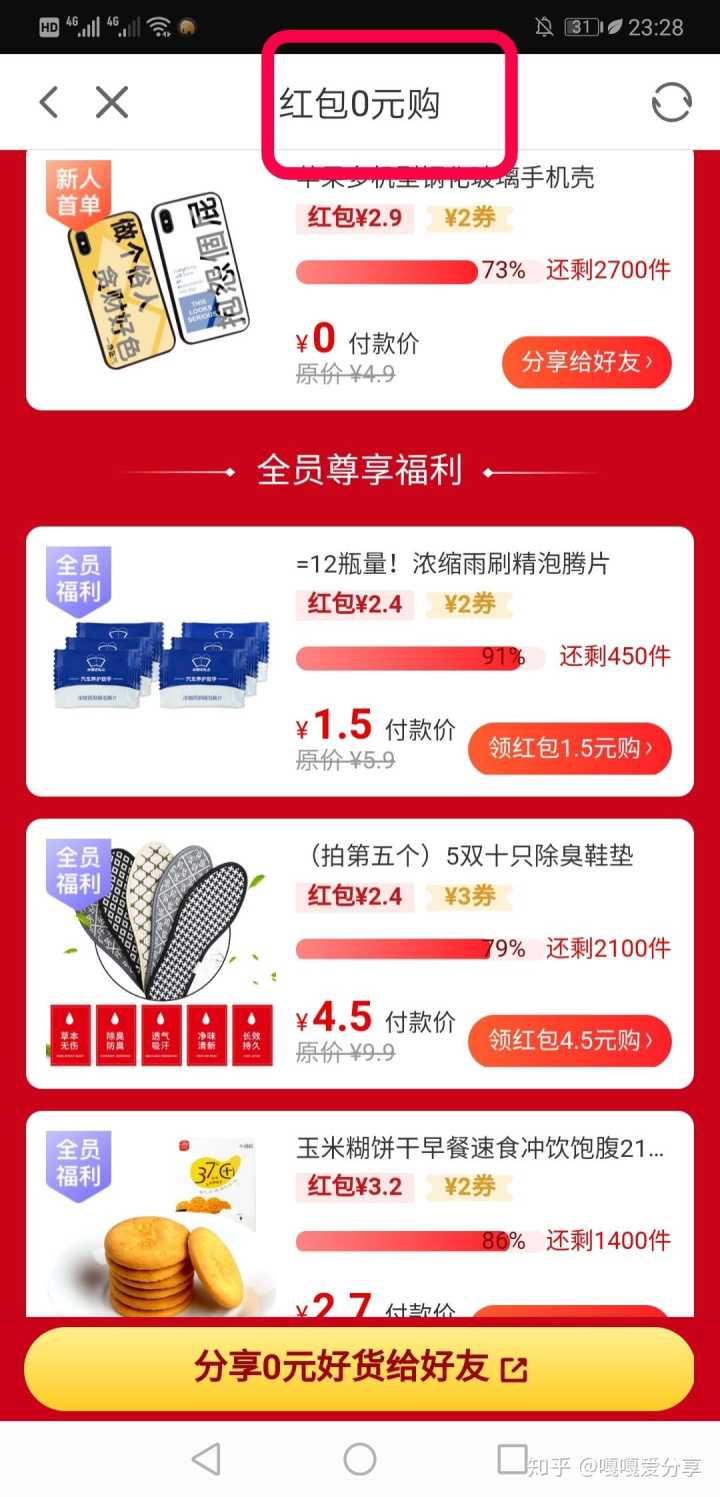Tap the system back navigation button
The image size is (720, 1497).
pyautogui.click(x=206, y=1459)
